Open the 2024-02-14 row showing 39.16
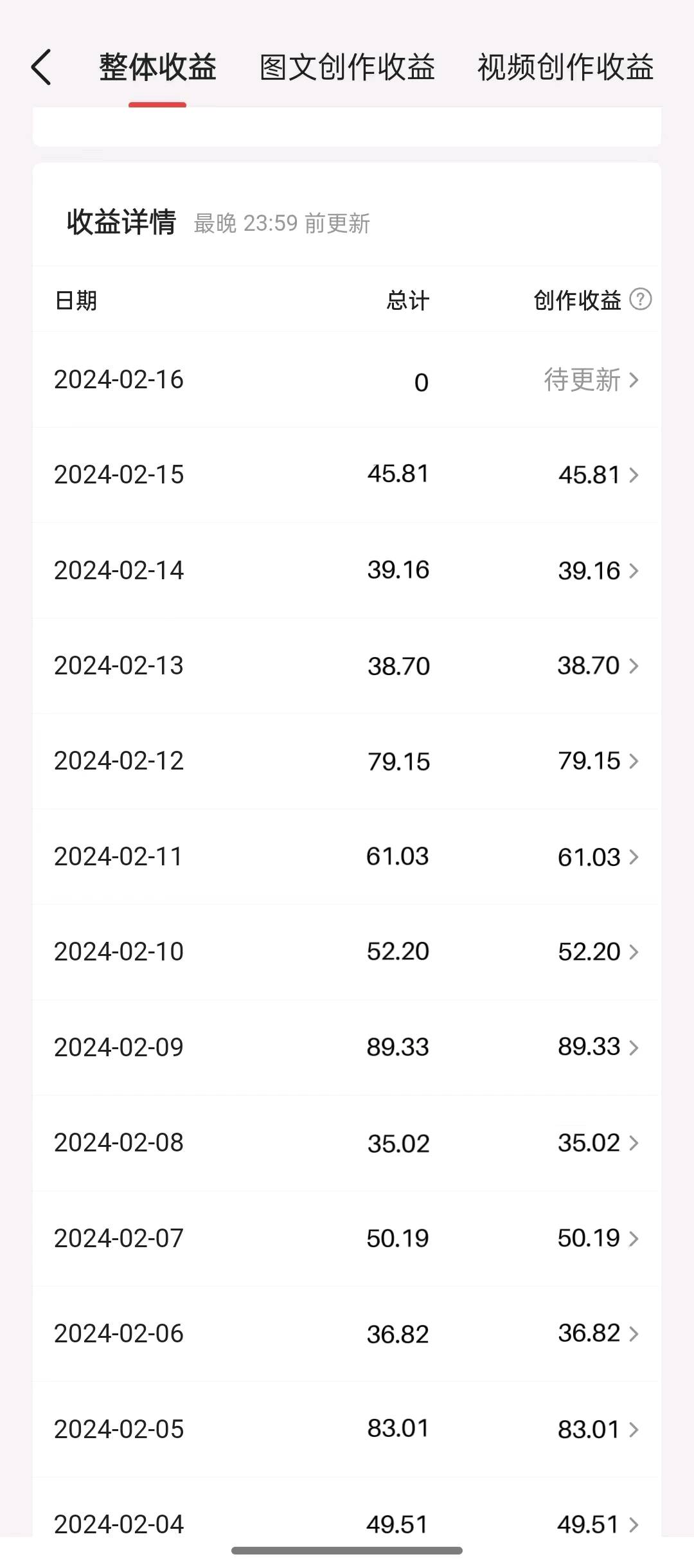The image size is (694, 1568). 347,570
